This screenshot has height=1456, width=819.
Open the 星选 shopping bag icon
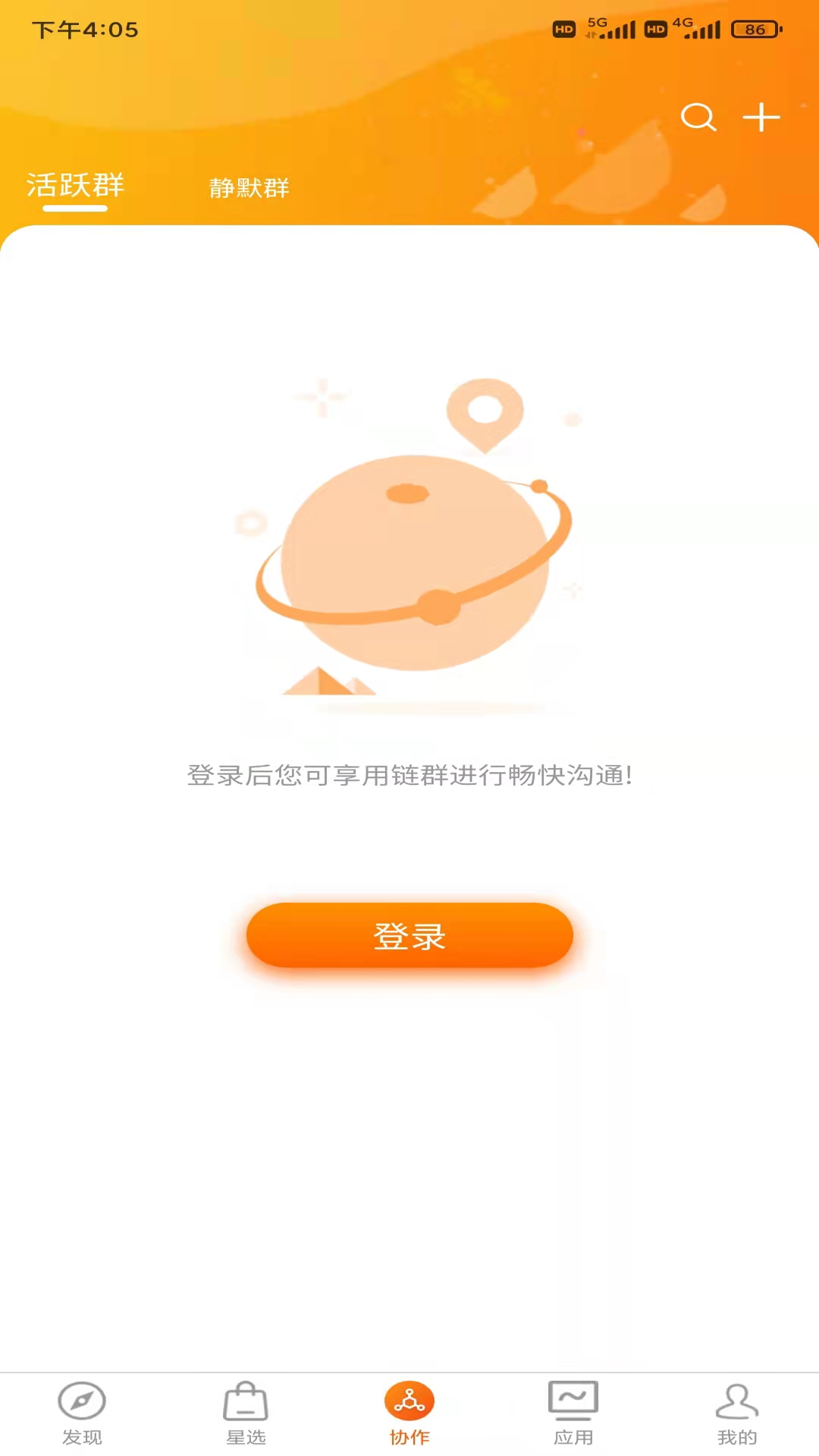[246, 1399]
